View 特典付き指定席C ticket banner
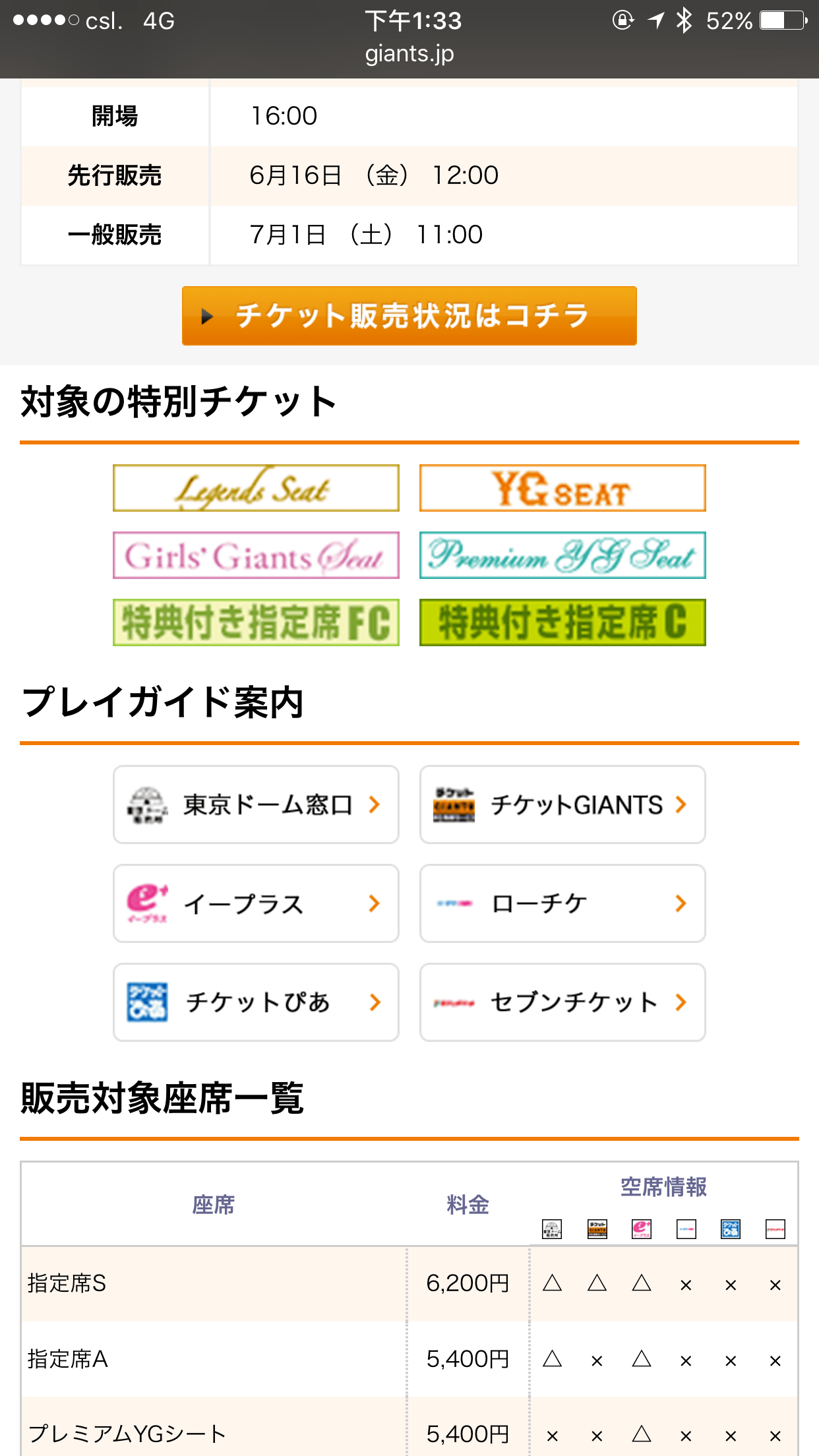819x1456 pixels. tap(562, 622)
